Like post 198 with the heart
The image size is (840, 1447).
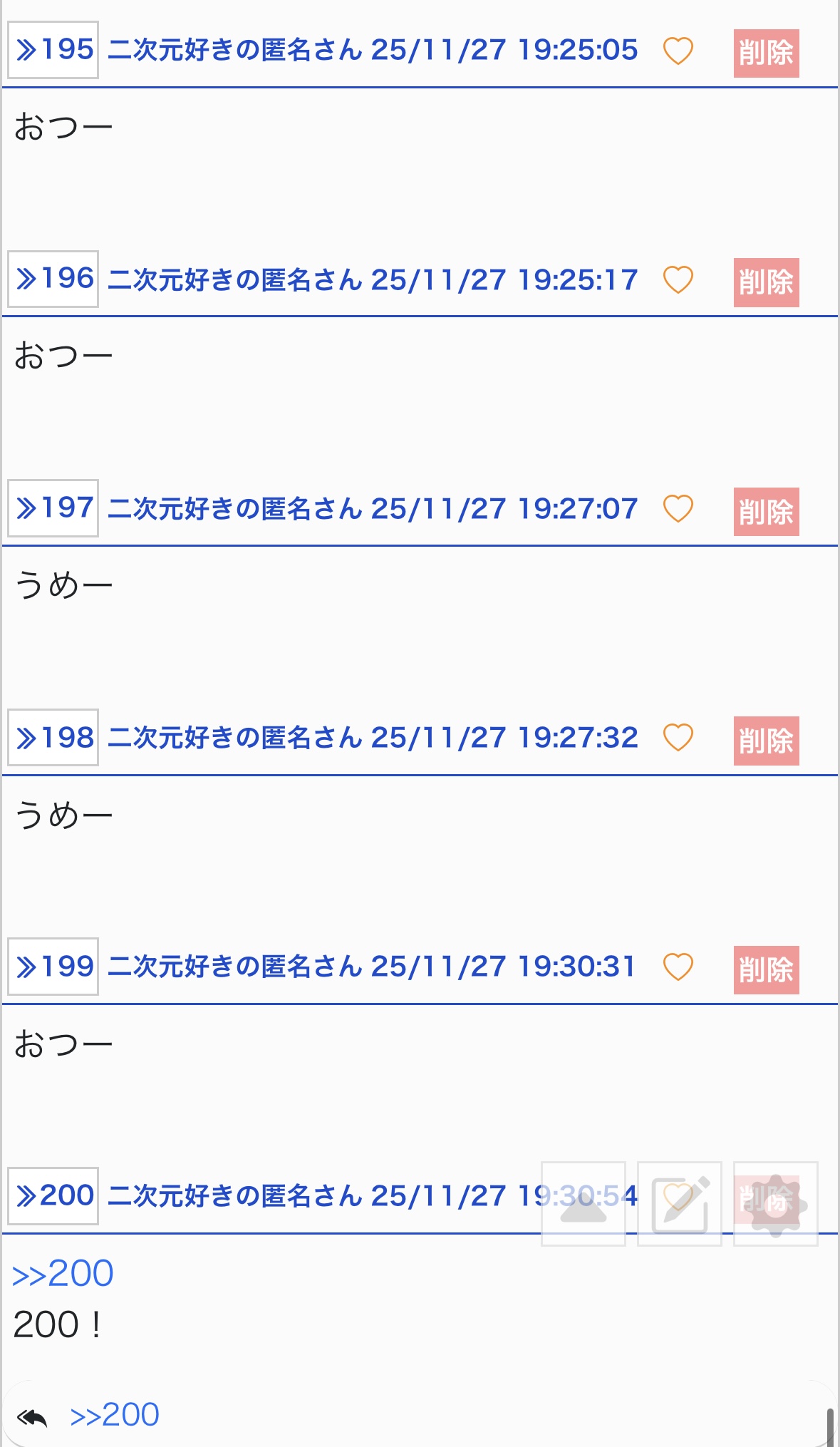tap(678, 738)
